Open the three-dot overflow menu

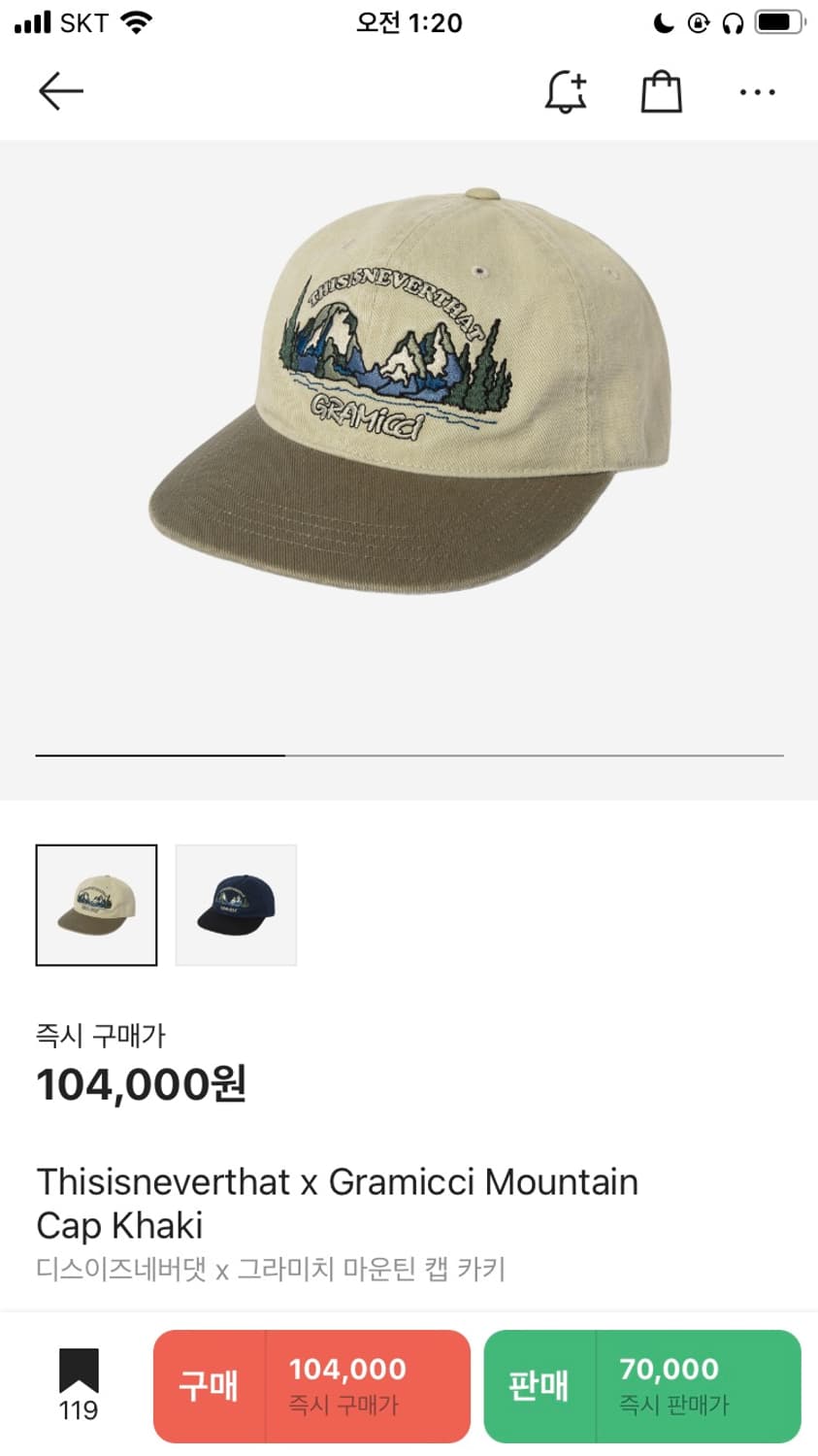click(x=757, y=92)
